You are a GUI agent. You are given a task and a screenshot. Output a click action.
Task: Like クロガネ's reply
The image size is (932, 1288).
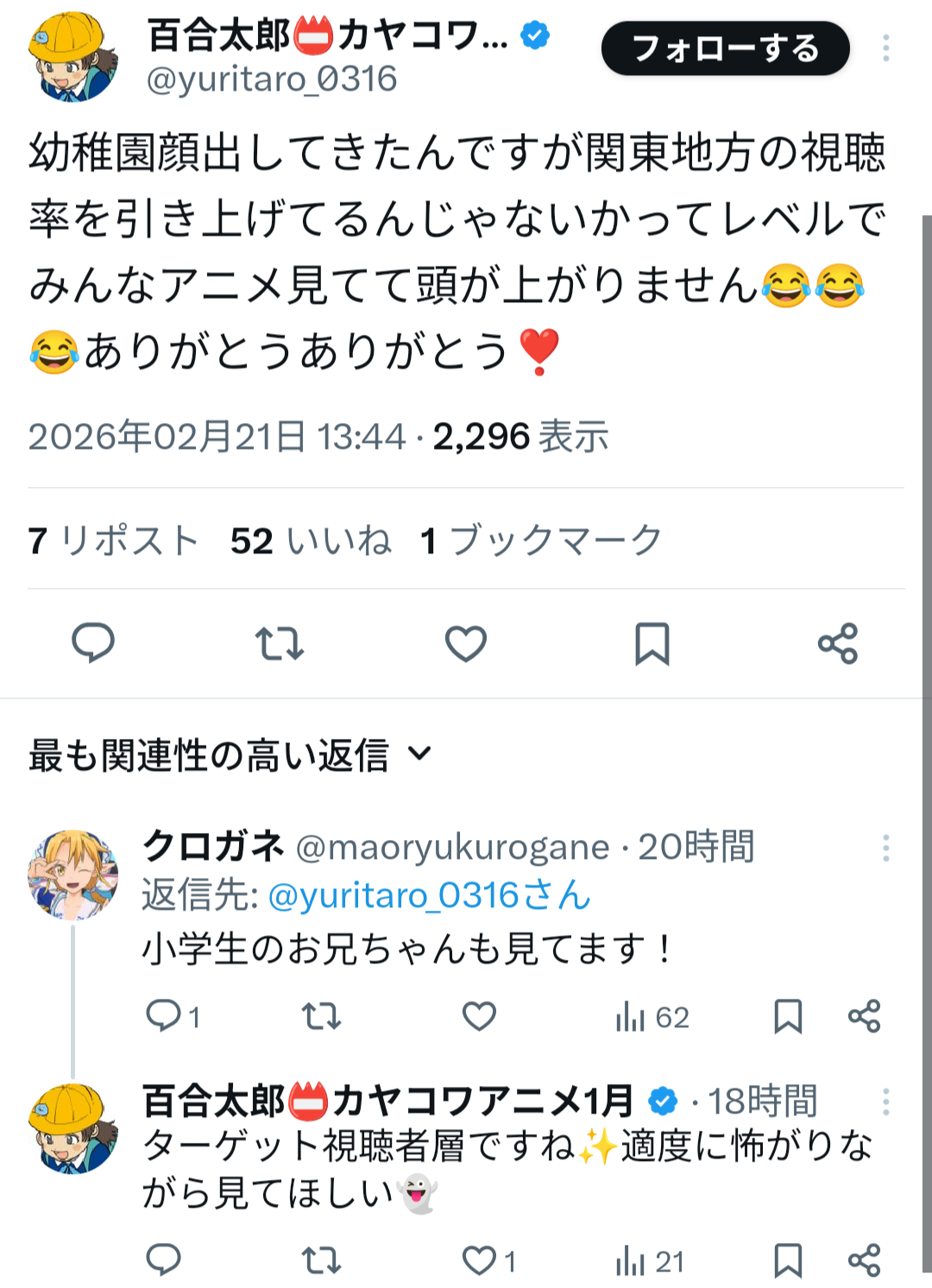[x=479, y=1016]
